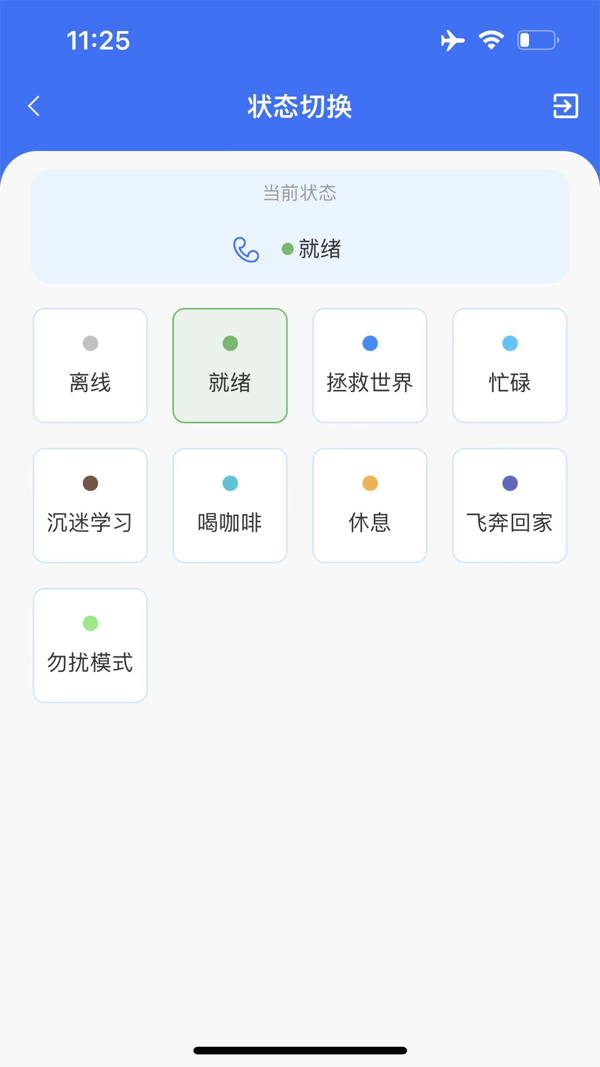This screenshot has width=600, height=1067.
Task: Pick the 喝咖啡 status
Action: click(x=230, y=506)
